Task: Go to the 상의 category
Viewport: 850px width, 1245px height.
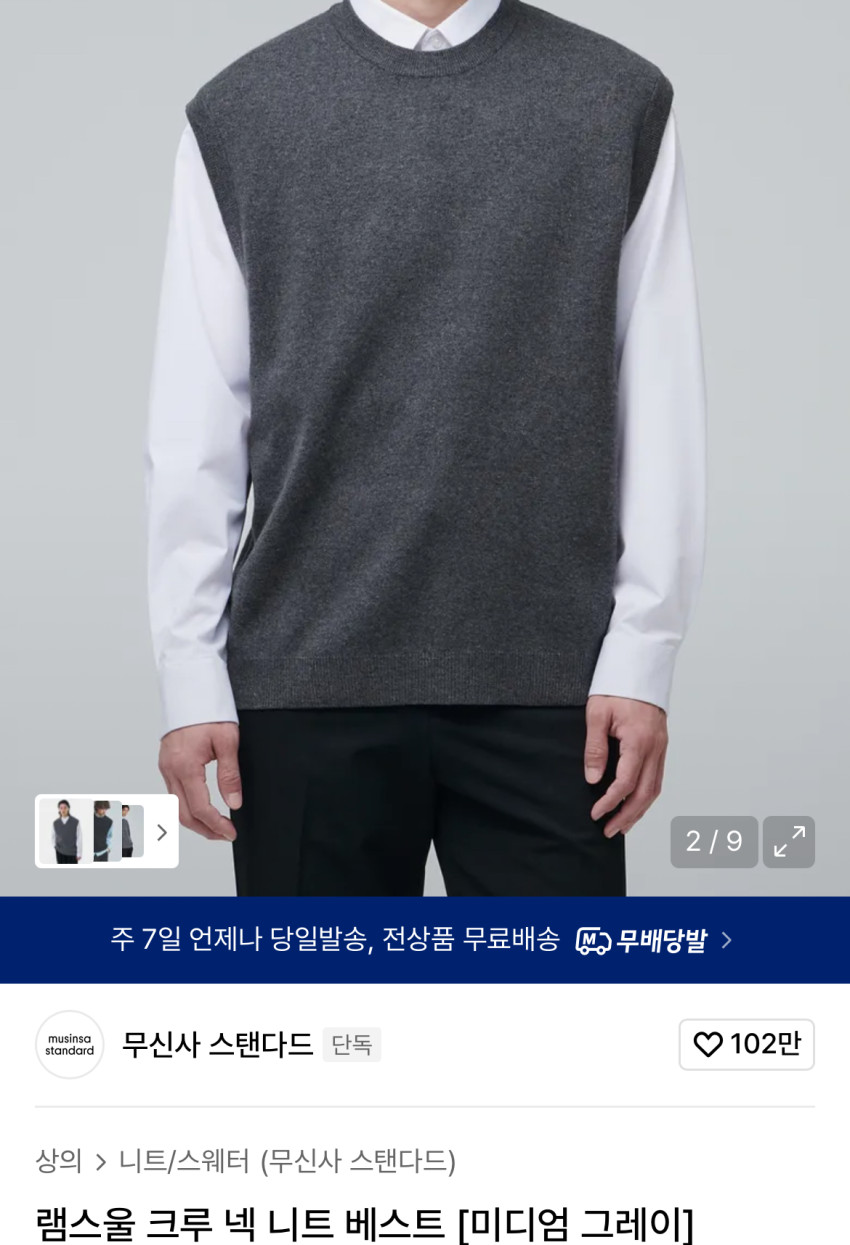Action: (x=58, y=1161)
